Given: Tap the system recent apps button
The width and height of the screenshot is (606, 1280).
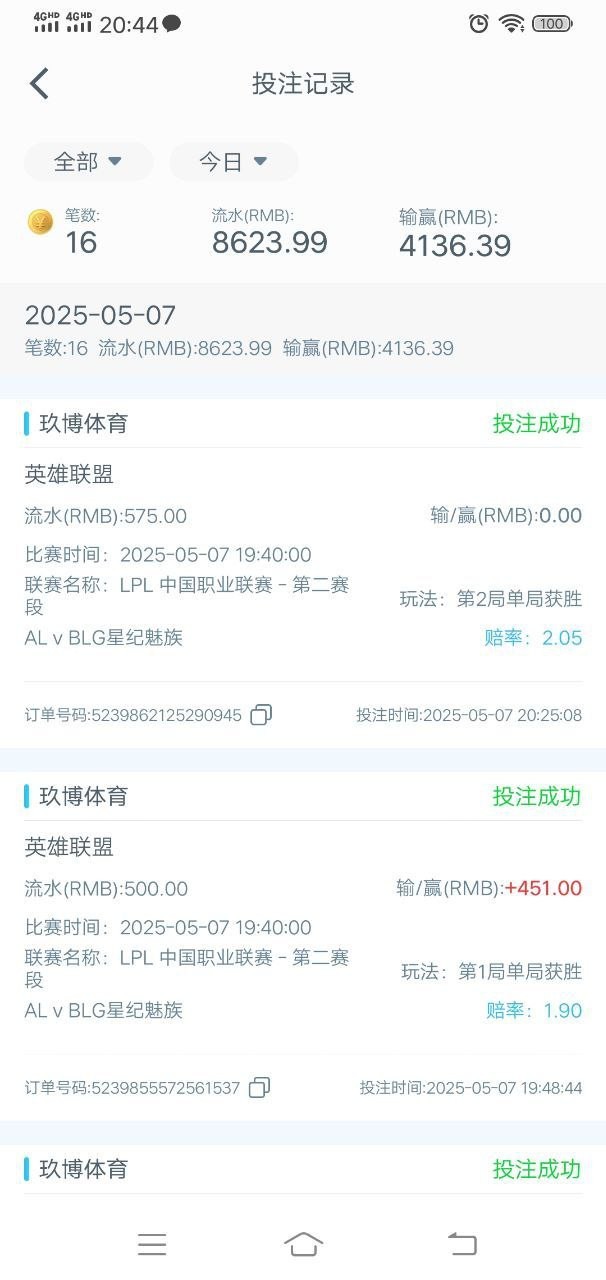Looking at the screenshot, I should click(x=152, y=1244).
